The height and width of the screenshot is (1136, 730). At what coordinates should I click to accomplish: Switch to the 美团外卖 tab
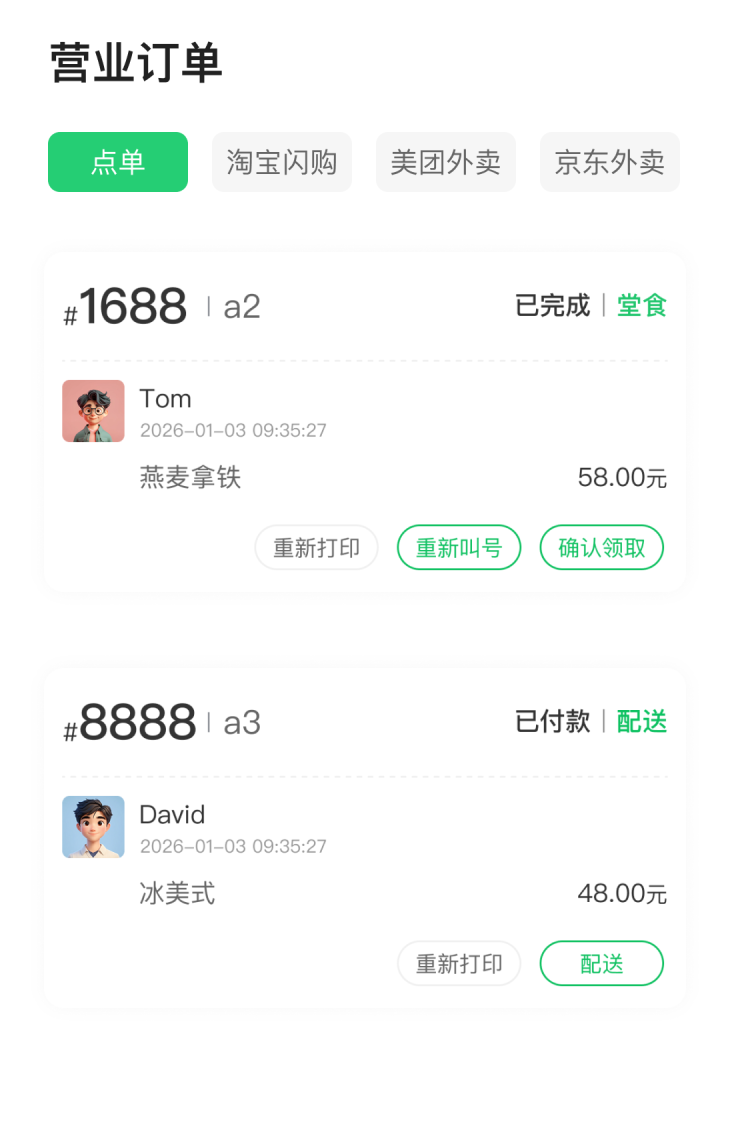(446, 162)
